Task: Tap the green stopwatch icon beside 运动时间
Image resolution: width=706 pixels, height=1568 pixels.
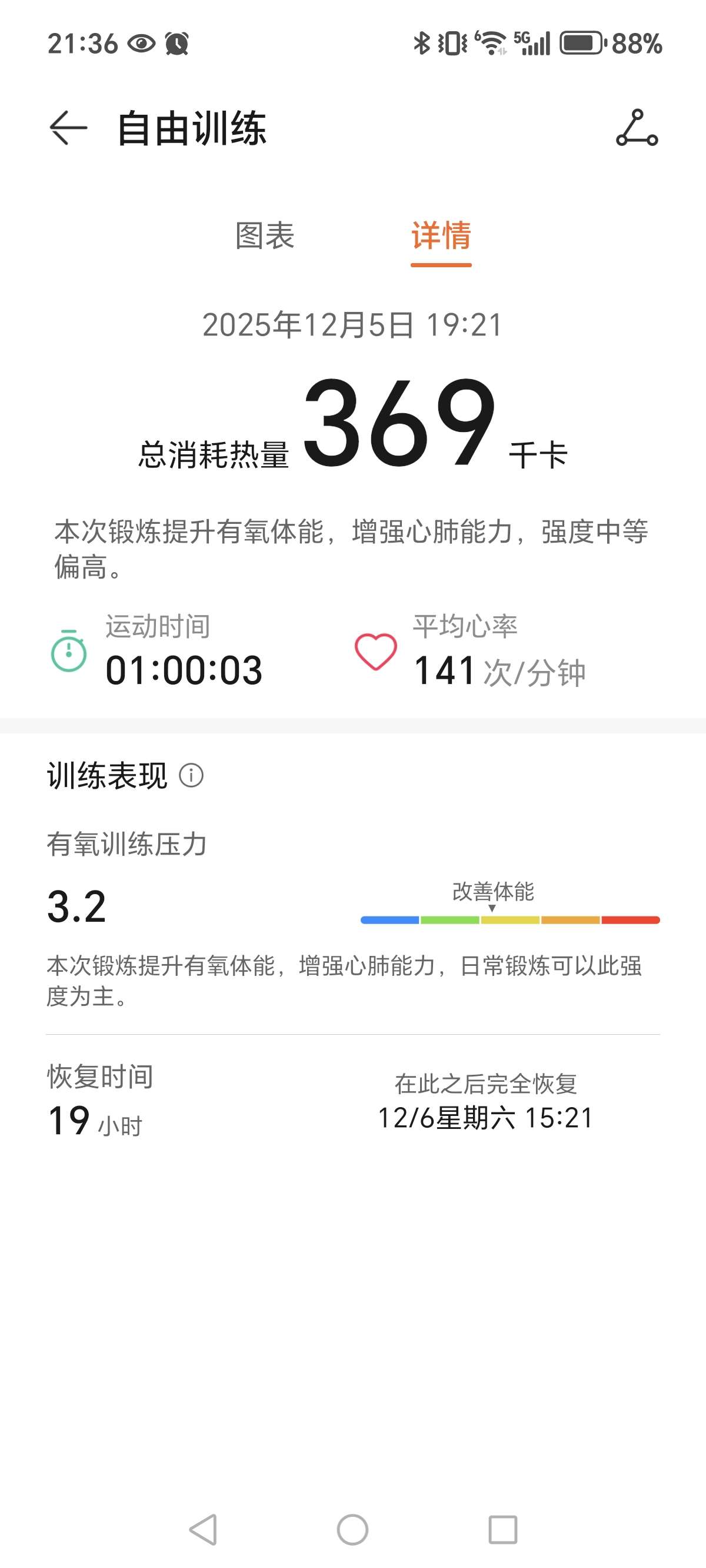Action: point(69,654)
